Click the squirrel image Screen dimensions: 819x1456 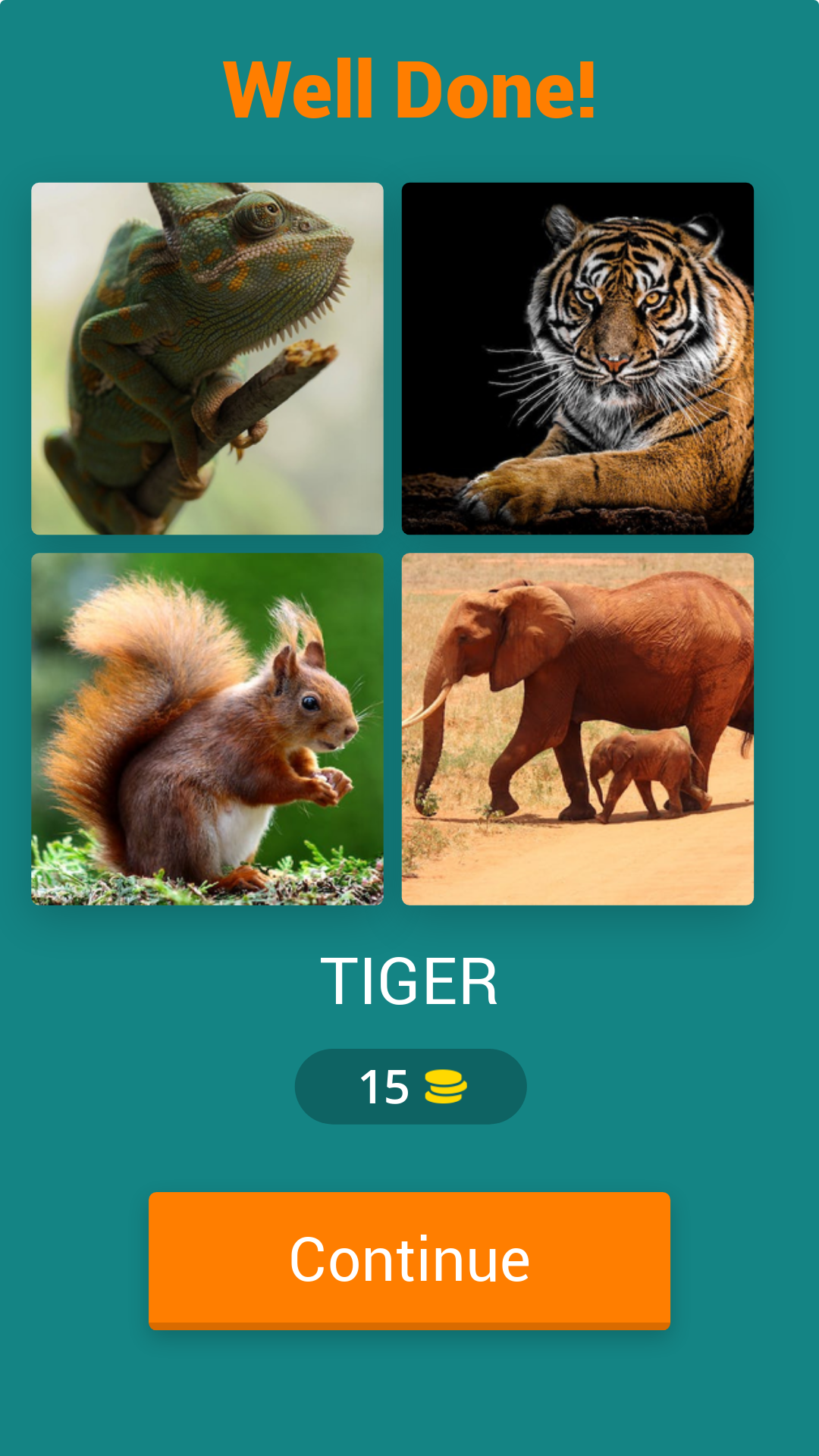207,728
